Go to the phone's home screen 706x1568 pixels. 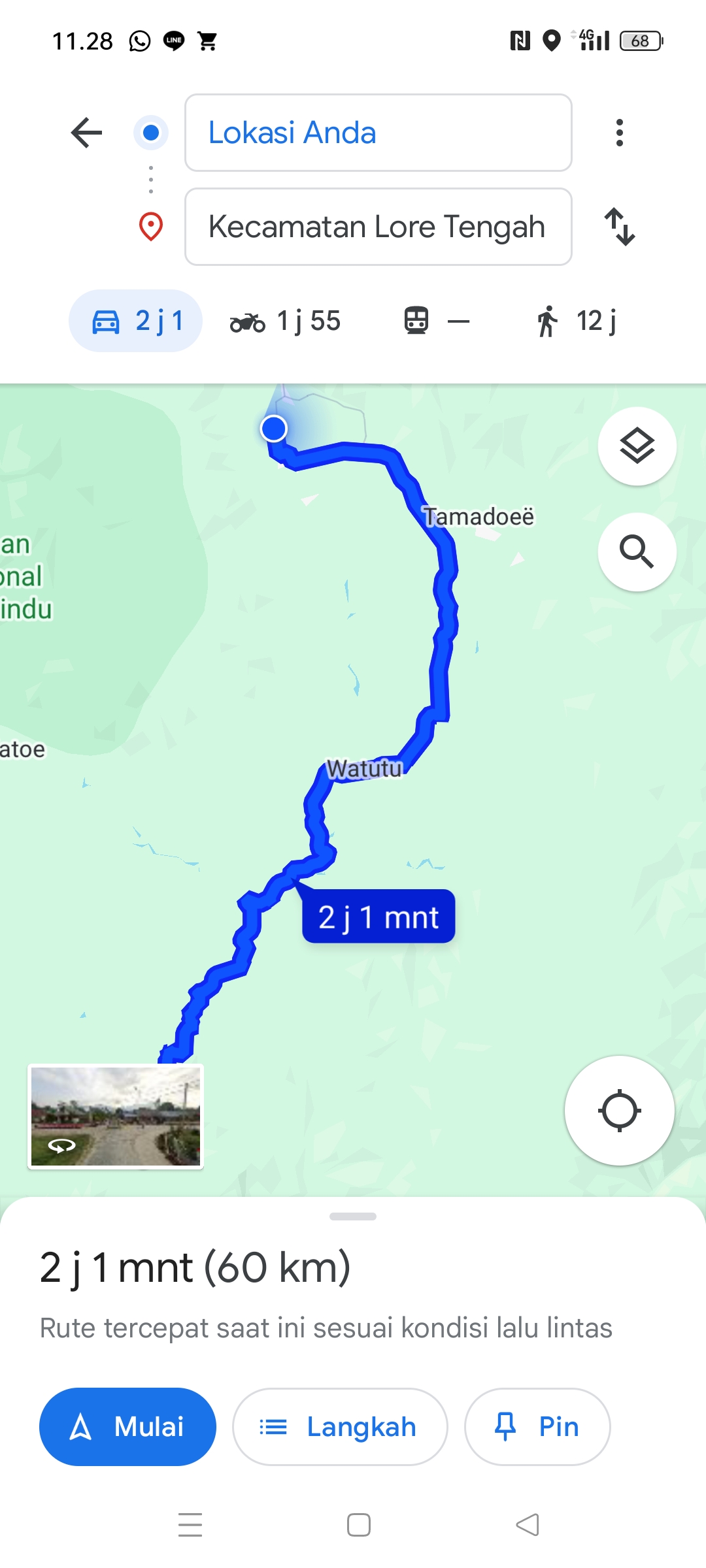[359, 1525]
